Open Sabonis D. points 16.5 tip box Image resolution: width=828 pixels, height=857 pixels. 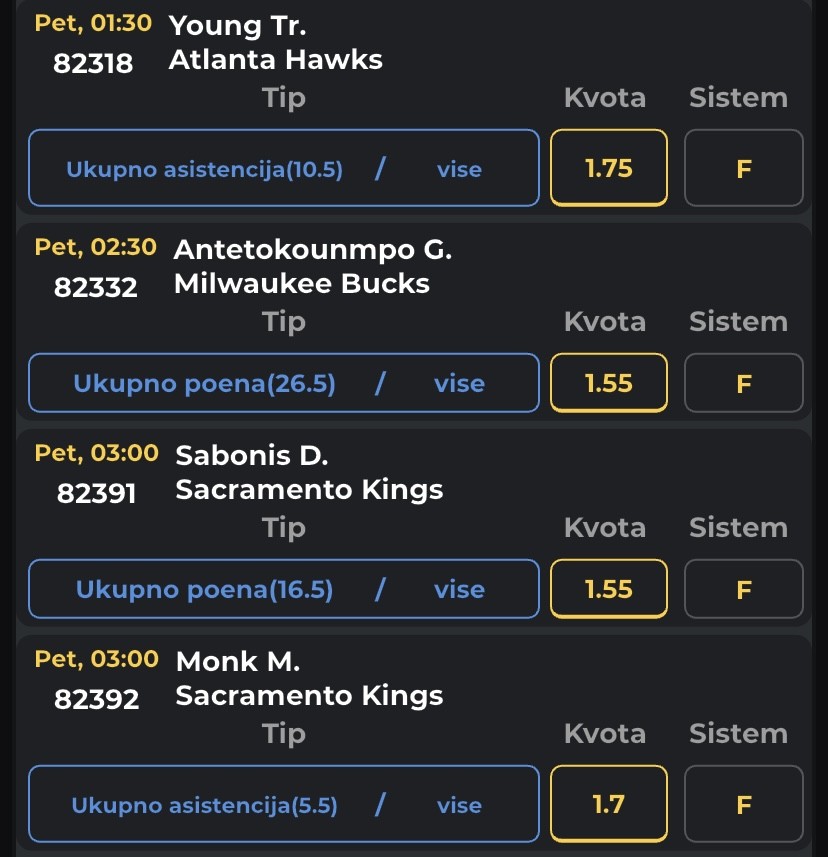(x=284, y=589)
